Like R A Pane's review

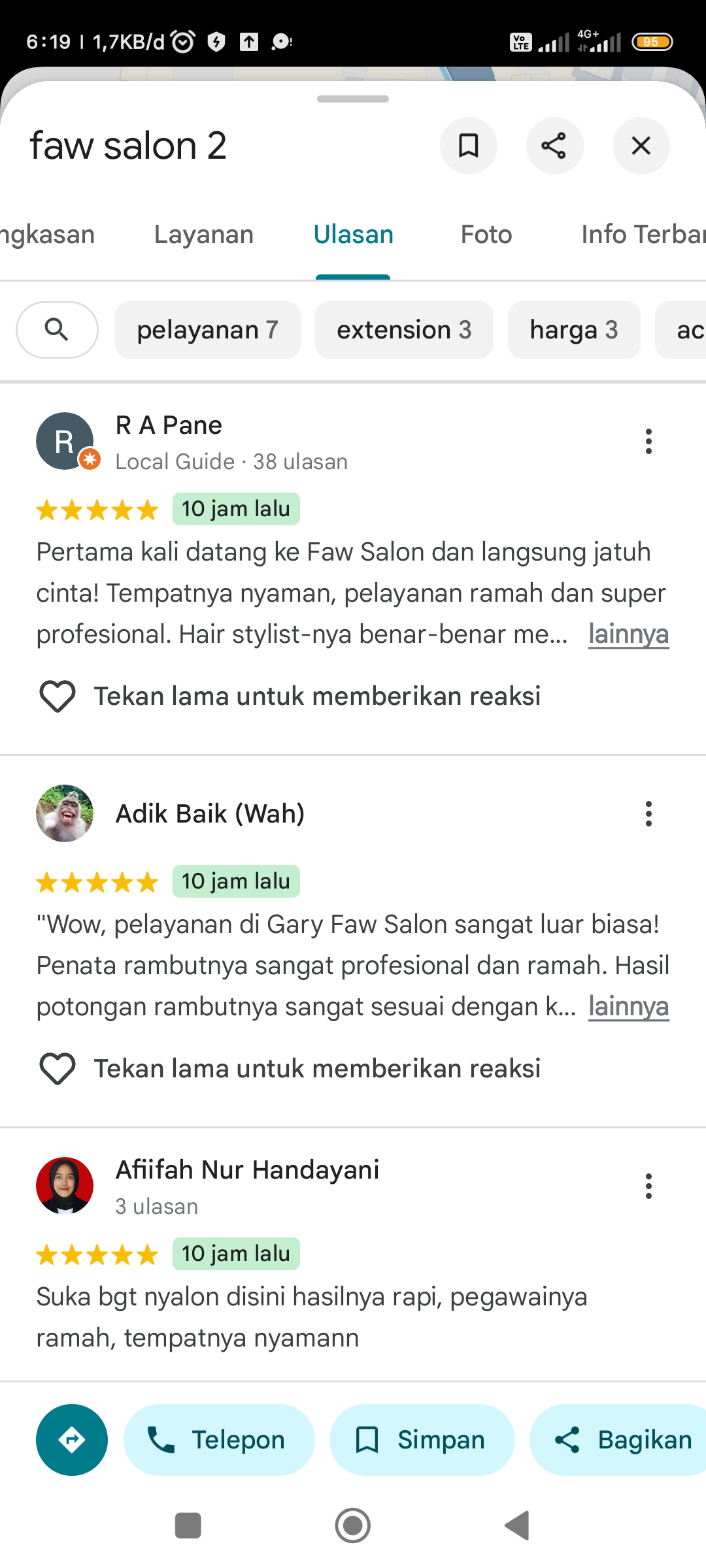[x=58, y=696]
